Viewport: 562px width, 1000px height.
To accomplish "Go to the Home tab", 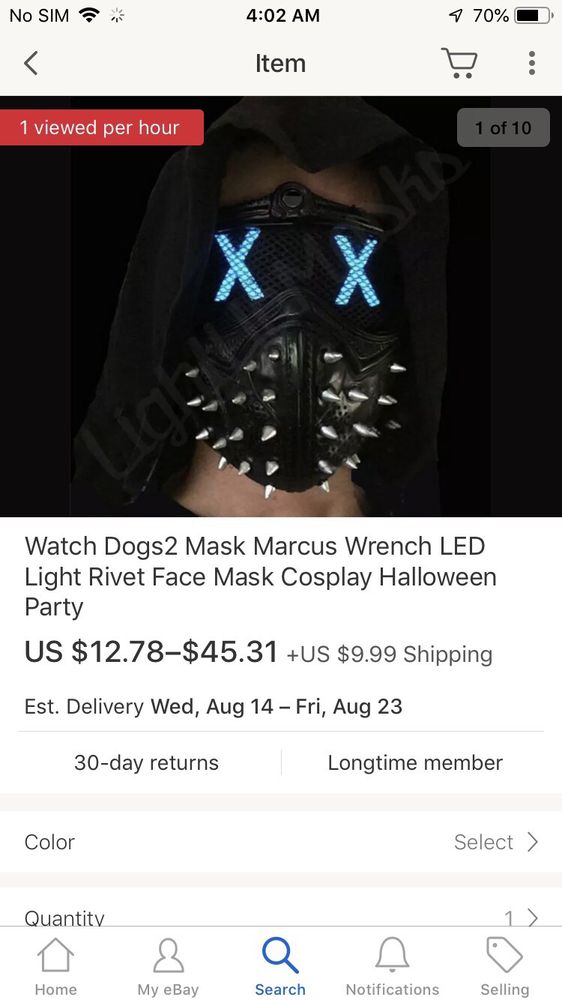I will tap(55, 966).
